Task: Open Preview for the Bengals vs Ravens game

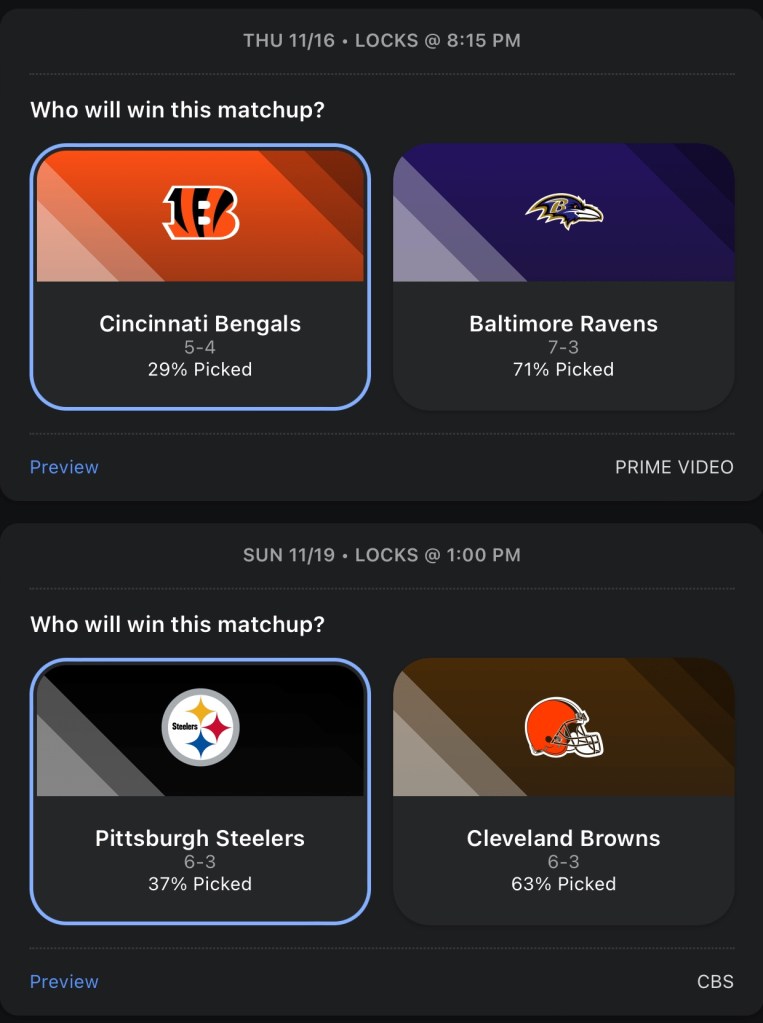Action: (x=64, y=467)
